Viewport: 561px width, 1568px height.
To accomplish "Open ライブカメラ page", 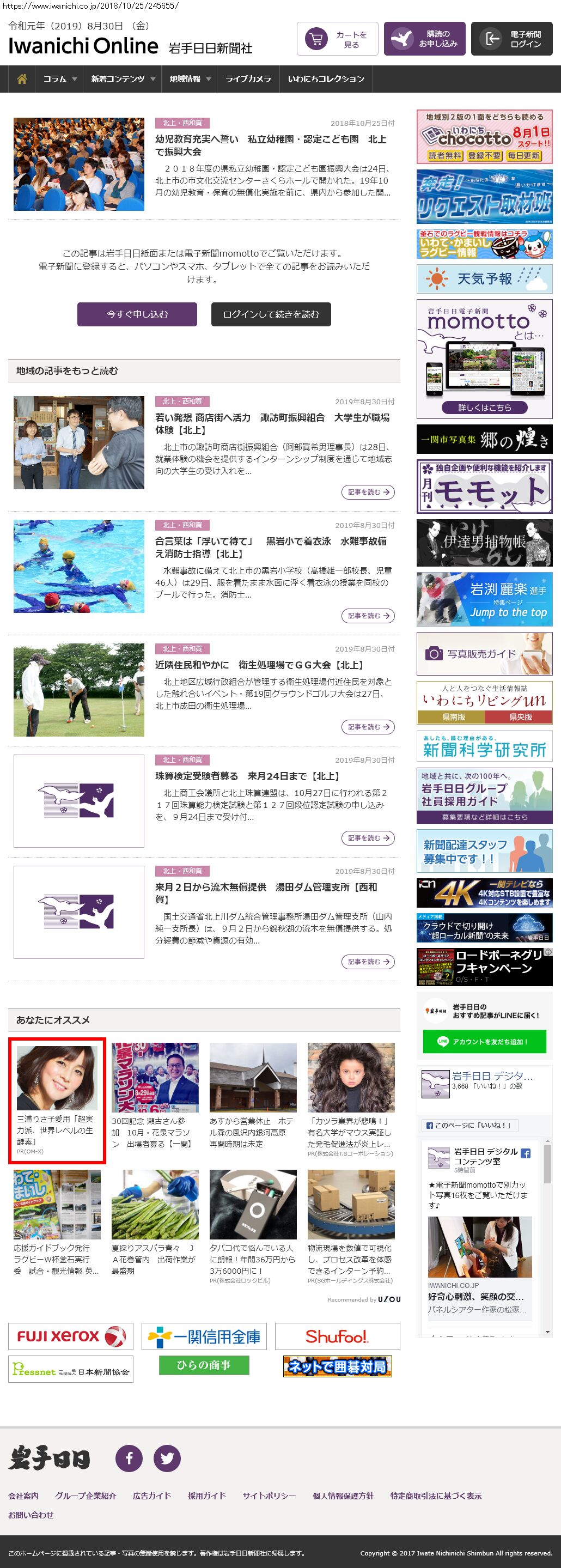I will point(248,79).
